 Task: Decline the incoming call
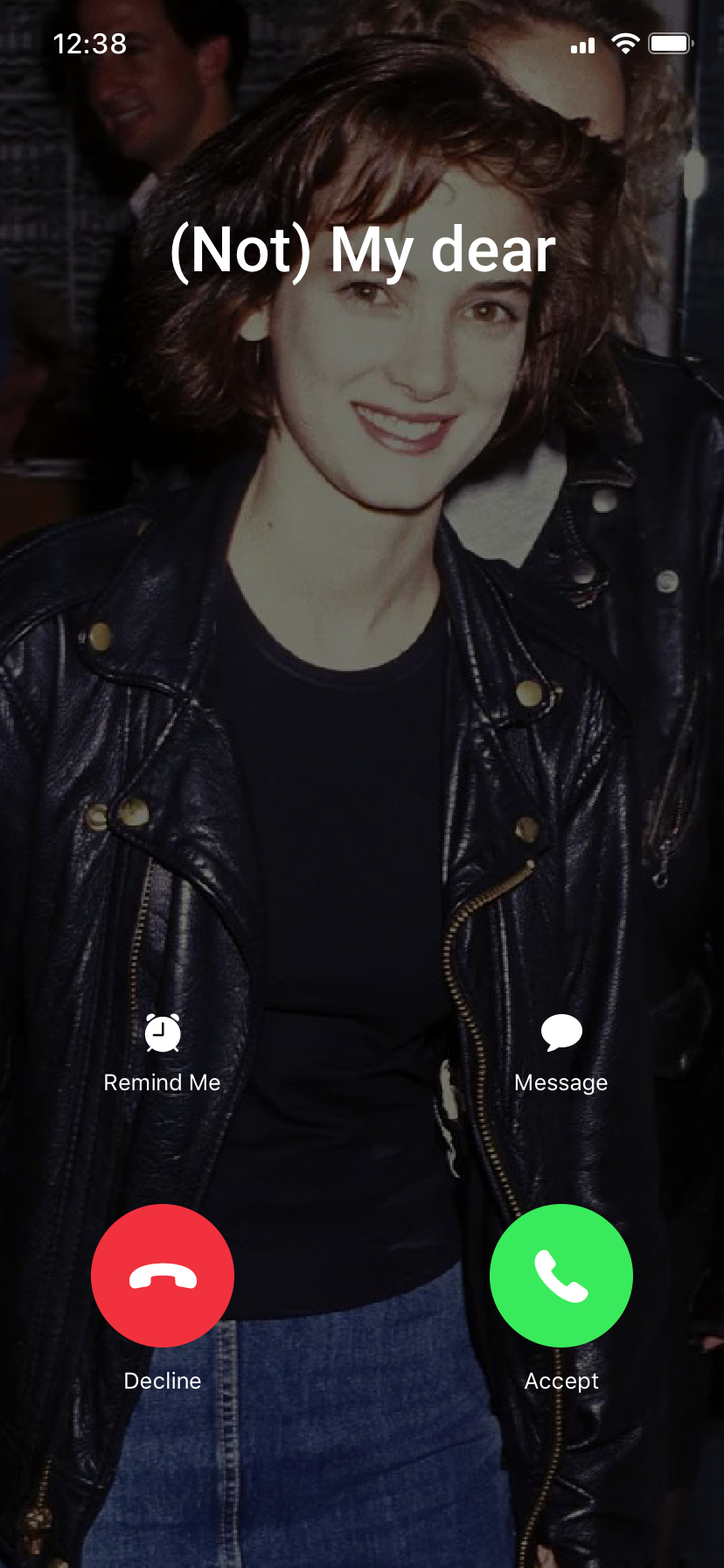[x=163, y=1275]
